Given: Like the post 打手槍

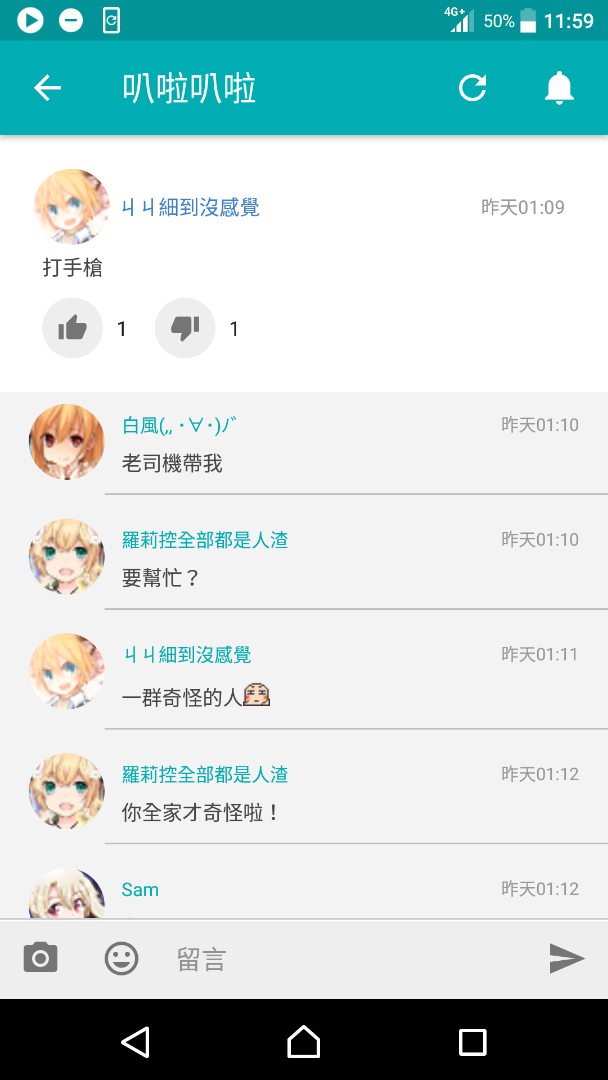Looking at the screenshot, I should pyautogui.click(x=72, y=328).
